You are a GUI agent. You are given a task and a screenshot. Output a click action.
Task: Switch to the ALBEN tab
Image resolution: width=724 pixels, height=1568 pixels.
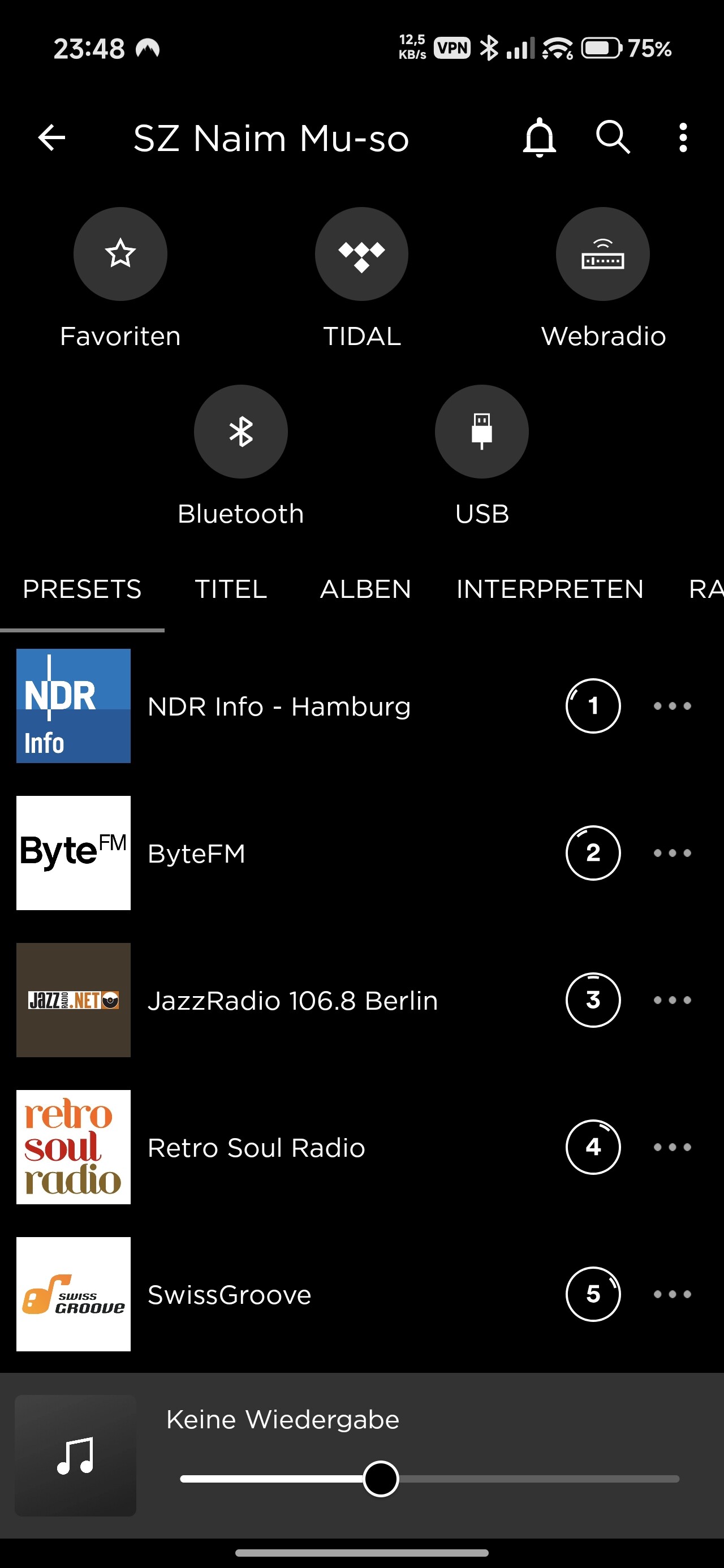point(365,589)
